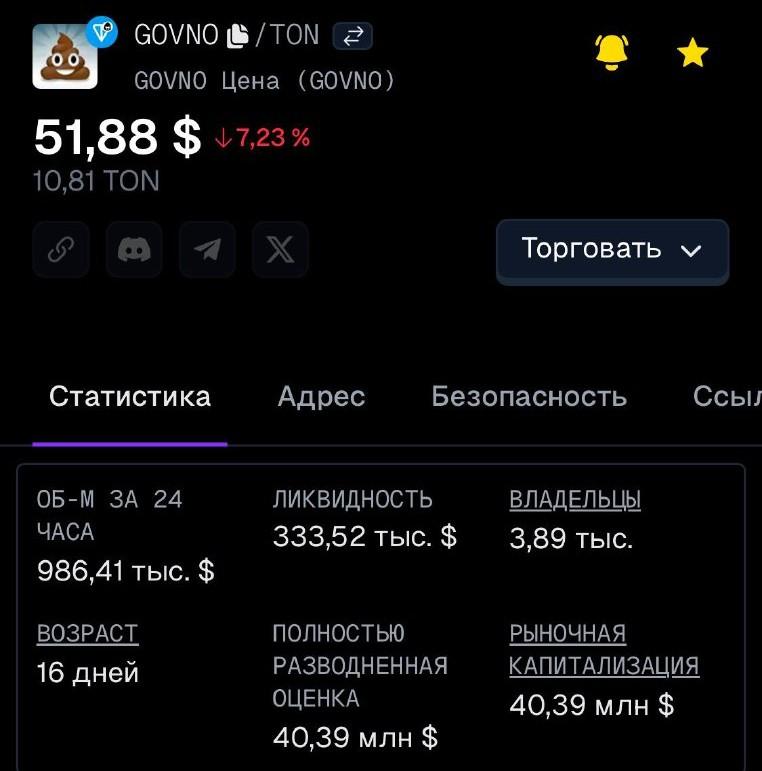The image size is (762, 771).
Task: Open the Discord community link
Action: point(134,249)
